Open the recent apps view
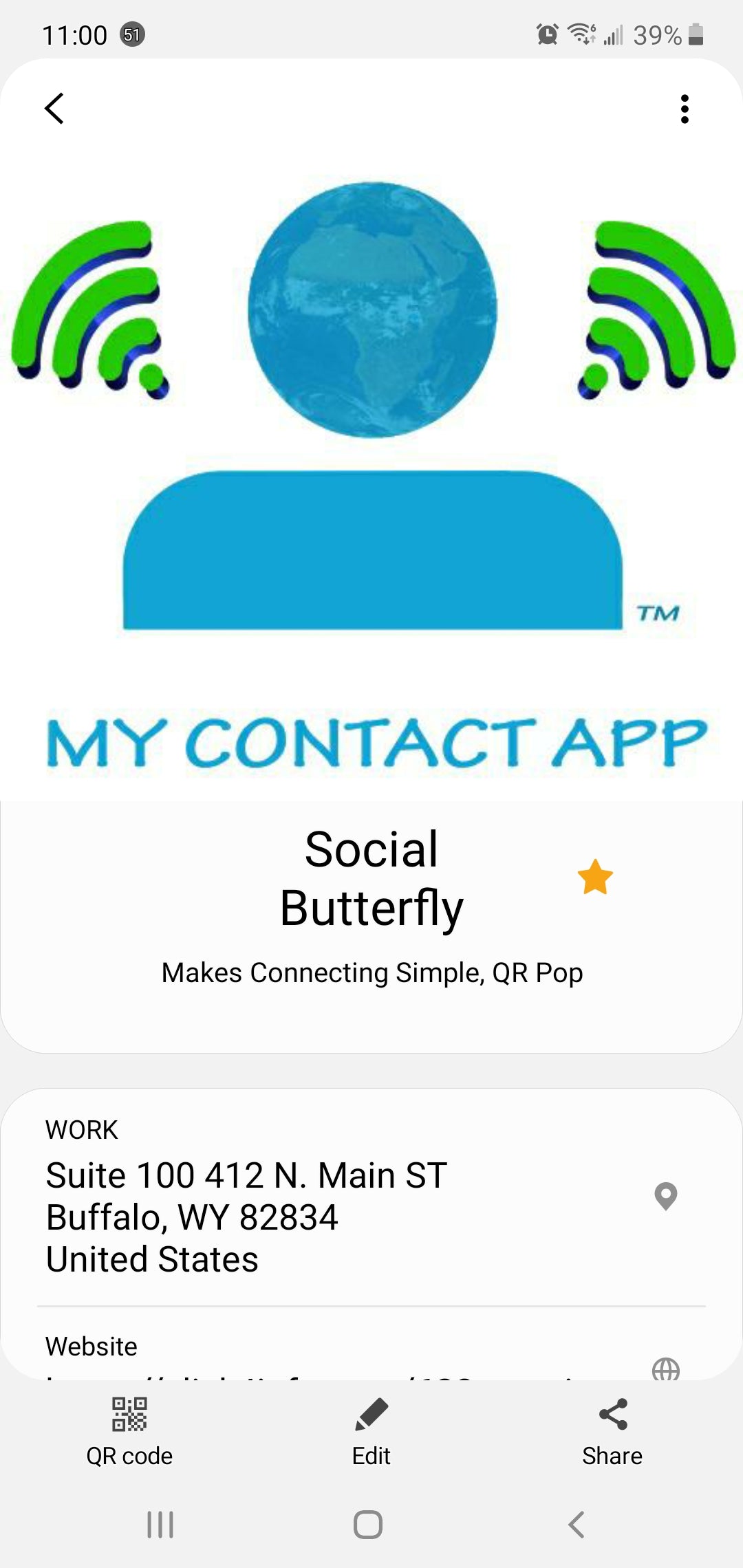 coord(160,1525)
